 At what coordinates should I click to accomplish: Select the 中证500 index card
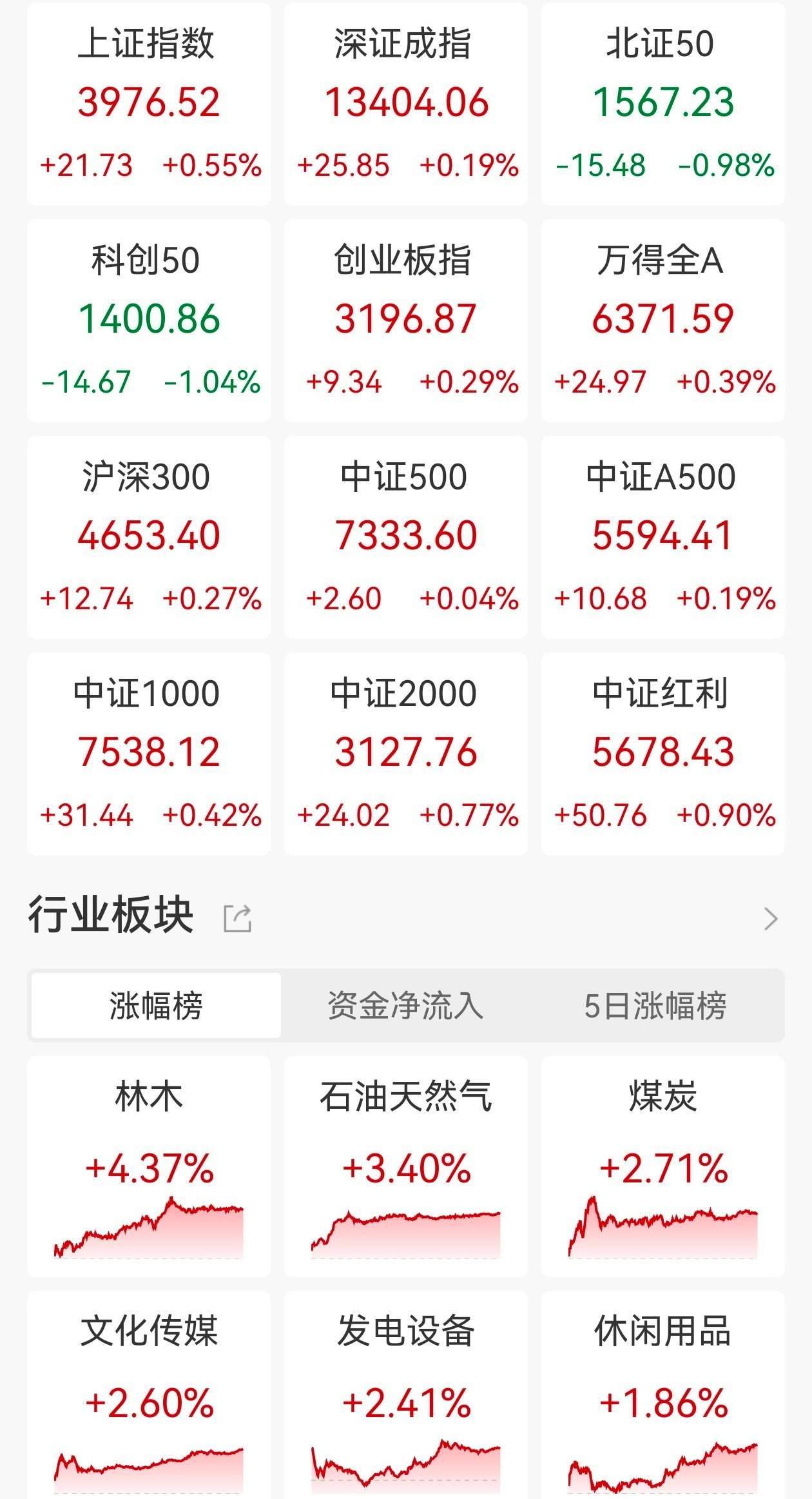[405, 532]
